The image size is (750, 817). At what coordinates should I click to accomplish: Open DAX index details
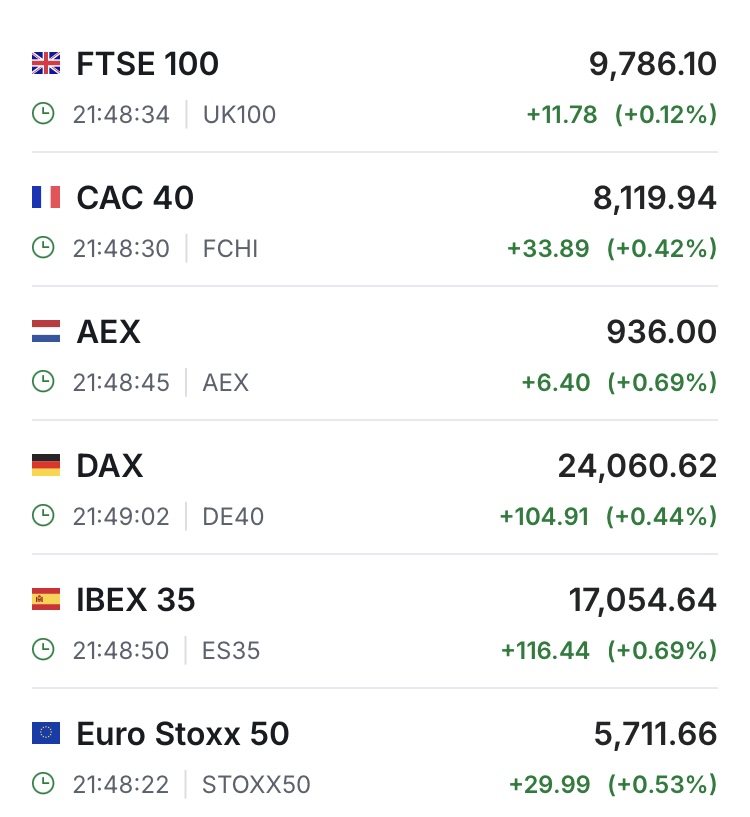coord(110,467)
